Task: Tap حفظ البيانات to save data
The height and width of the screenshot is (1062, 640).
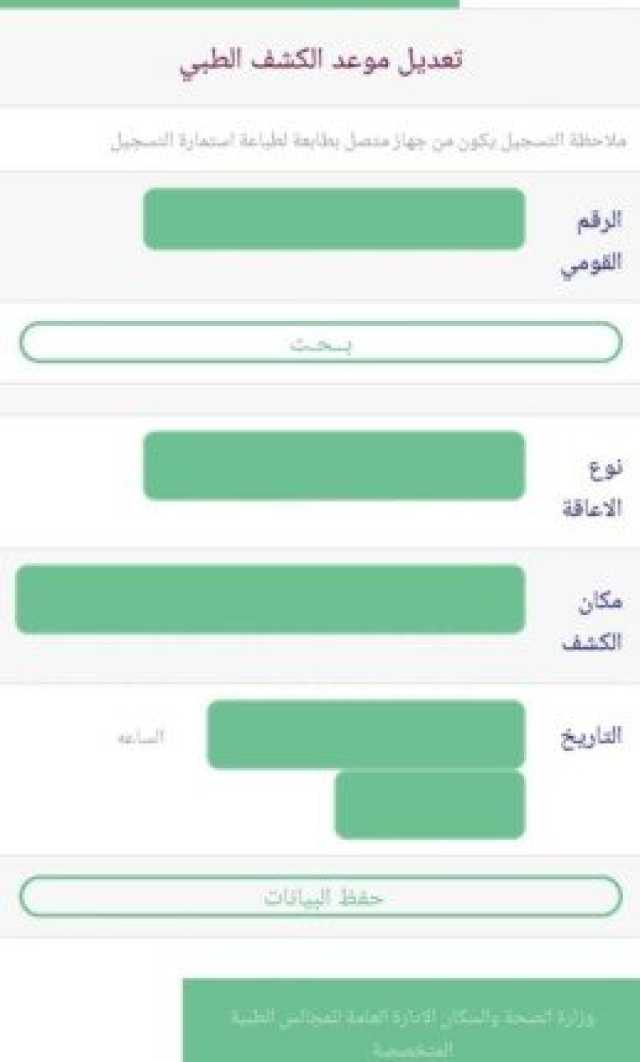Action: coord(320,897)
